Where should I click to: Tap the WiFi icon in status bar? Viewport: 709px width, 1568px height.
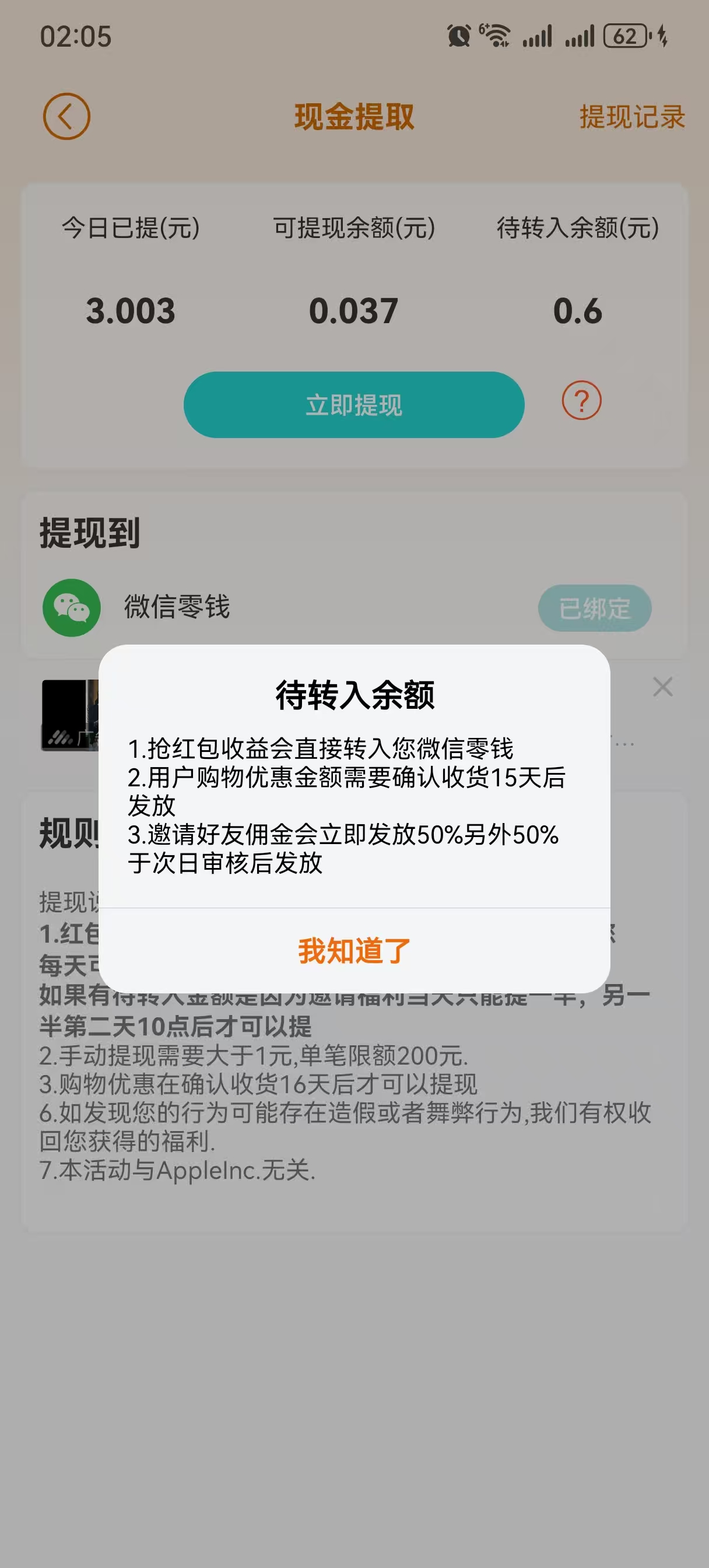tap(494, 37)
